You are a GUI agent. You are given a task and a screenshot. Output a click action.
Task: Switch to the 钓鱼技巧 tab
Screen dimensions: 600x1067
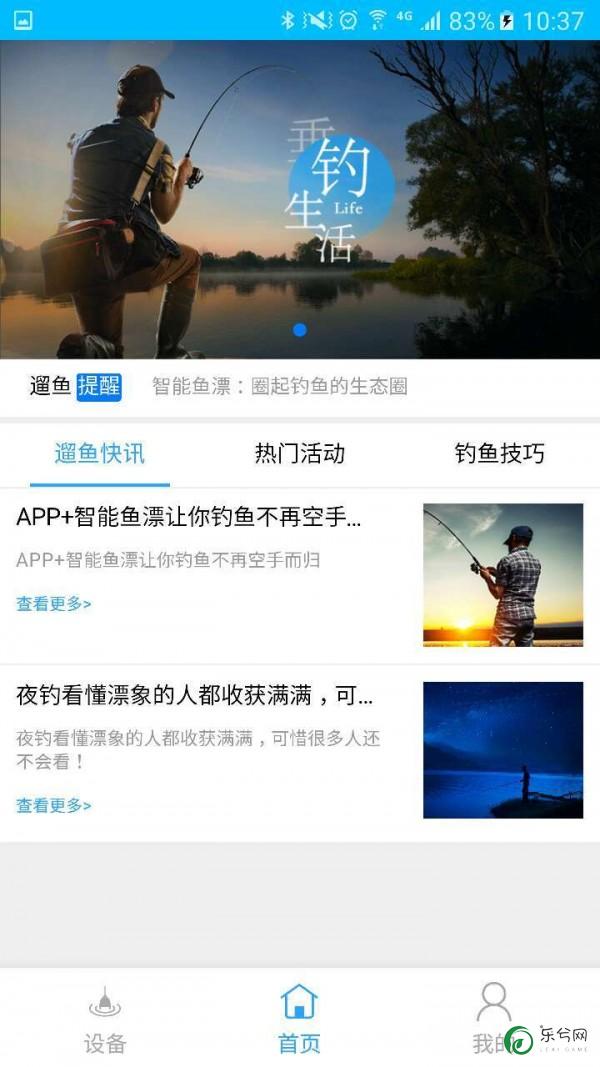tap(499, 454)
